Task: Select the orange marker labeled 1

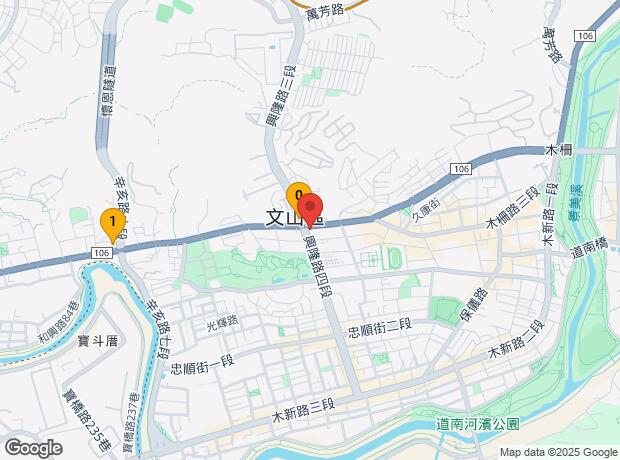Action: click(112, 221)
